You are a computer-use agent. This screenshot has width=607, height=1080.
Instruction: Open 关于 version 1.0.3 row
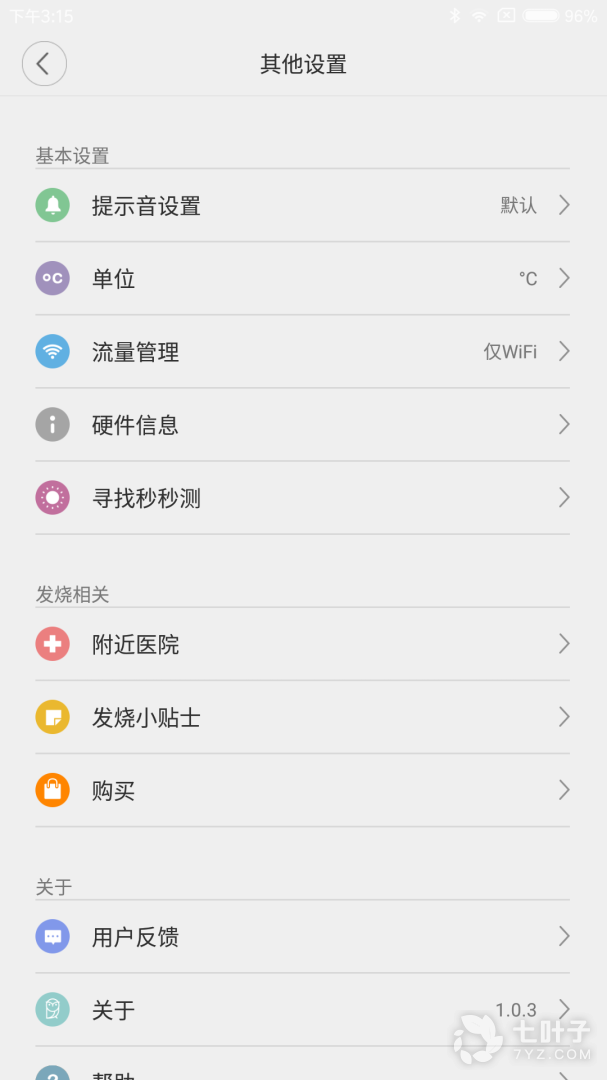[x=300, y=1010]
